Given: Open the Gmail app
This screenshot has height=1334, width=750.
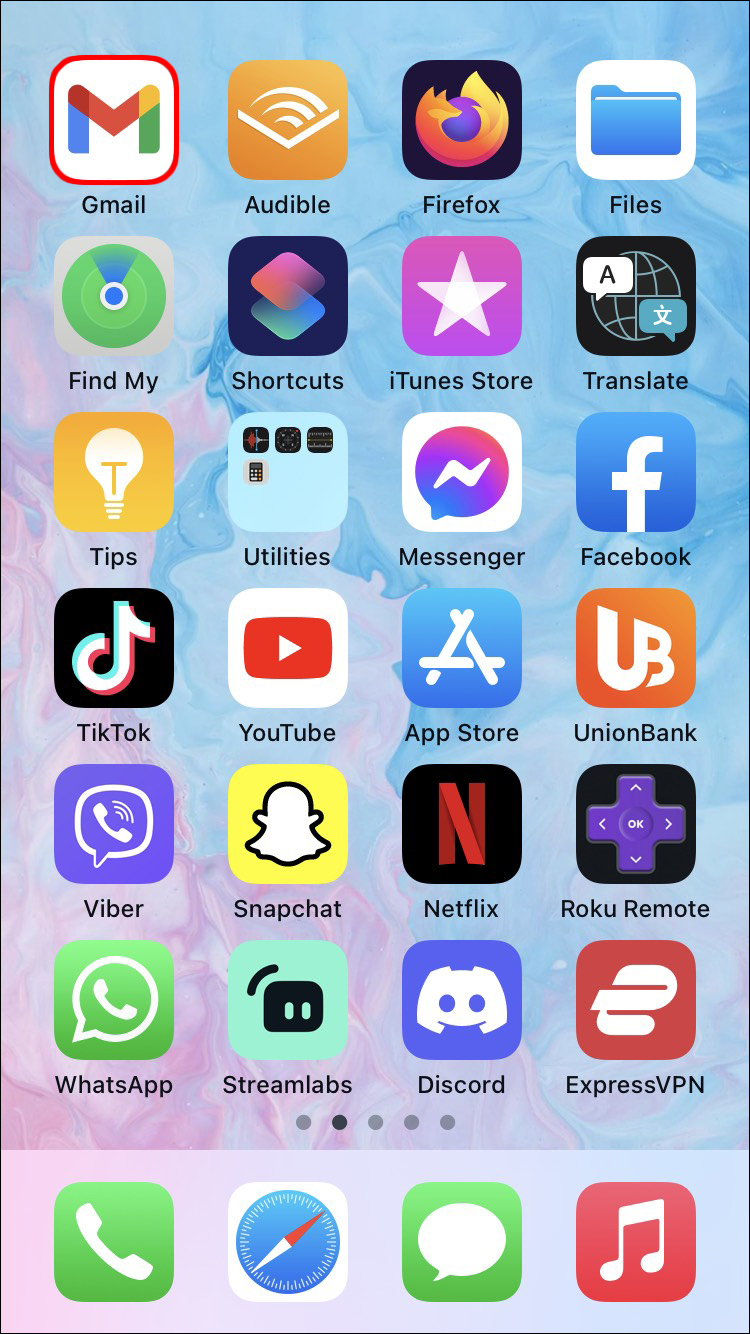Looking at the screenshot, I should point(114,120).
